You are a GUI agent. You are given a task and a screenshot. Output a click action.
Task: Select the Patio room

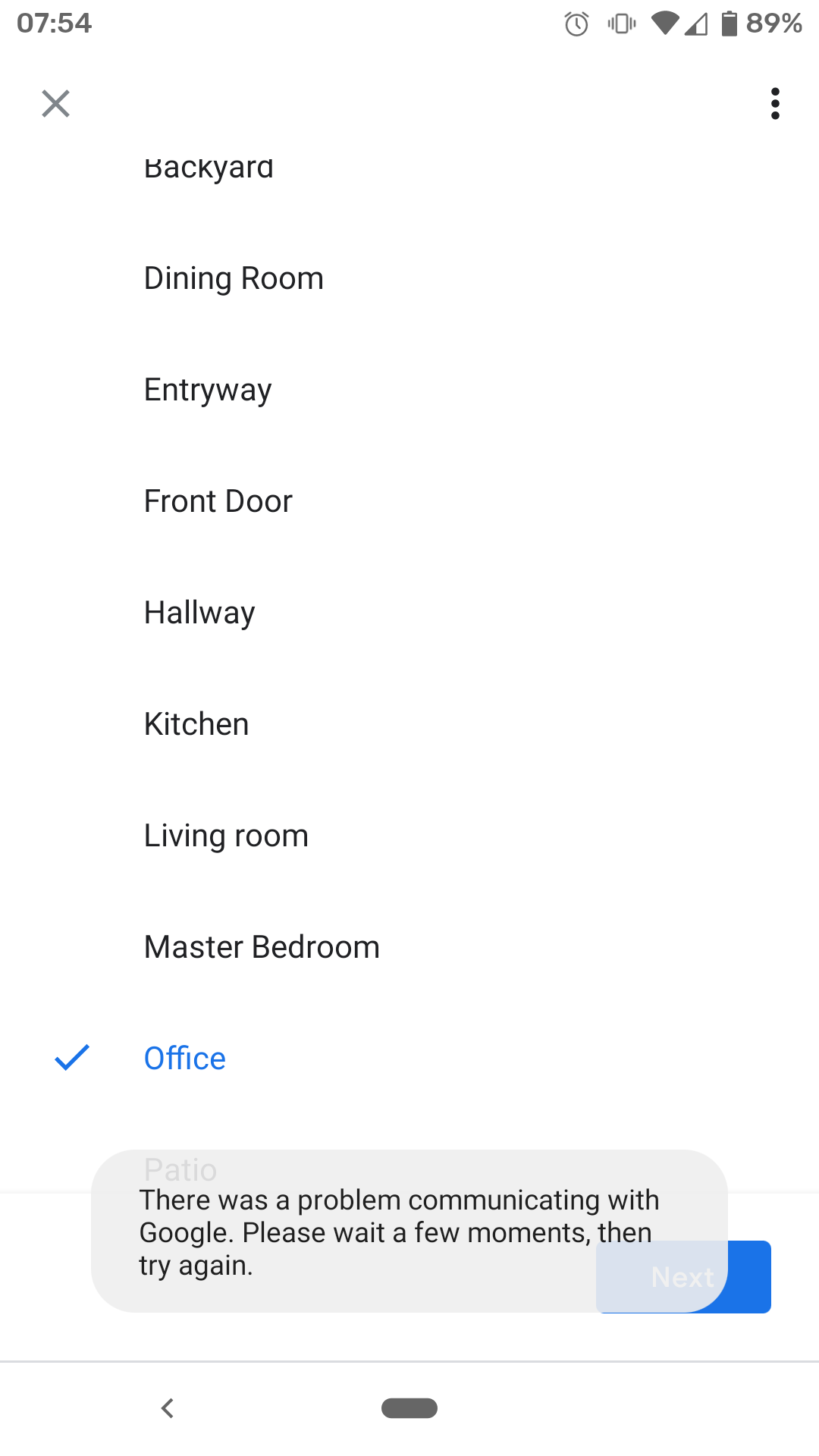pos(180,1169)
